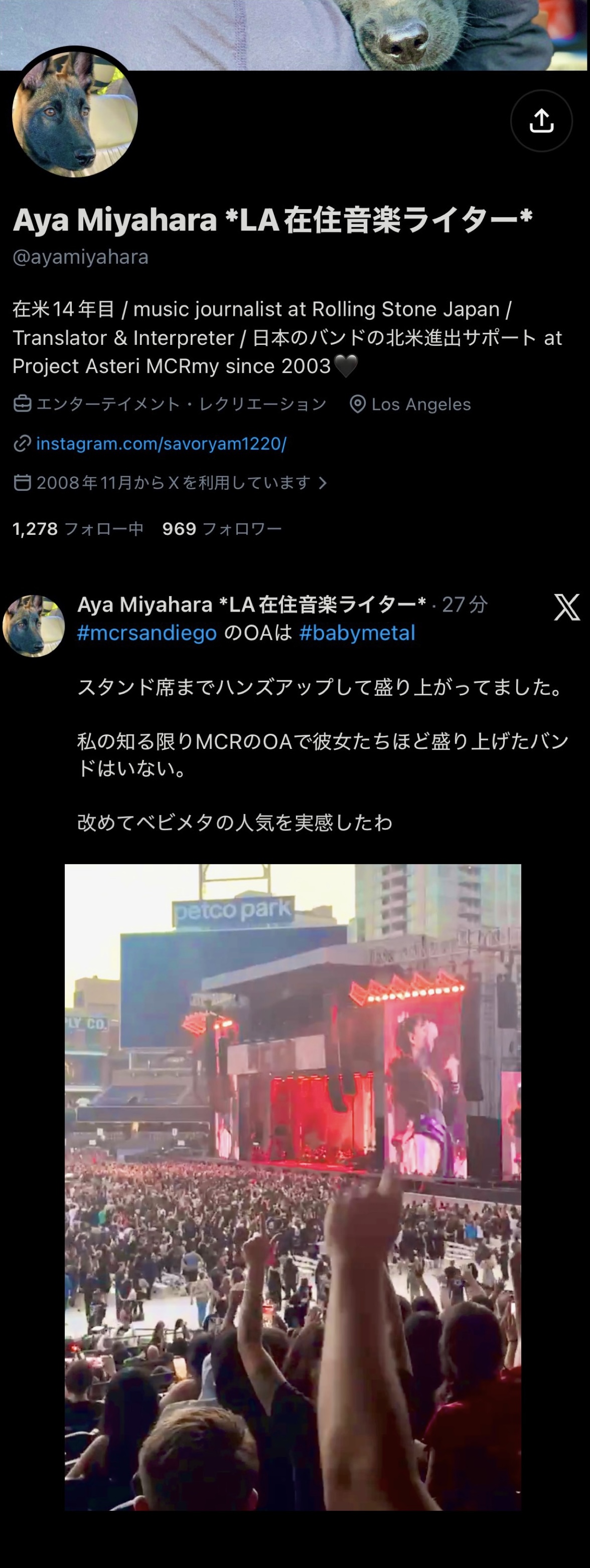Open the instagram.com/savoryam1220 link
Image resolution: width=590 pixels, height=1568 pixels.
(161, 443)
